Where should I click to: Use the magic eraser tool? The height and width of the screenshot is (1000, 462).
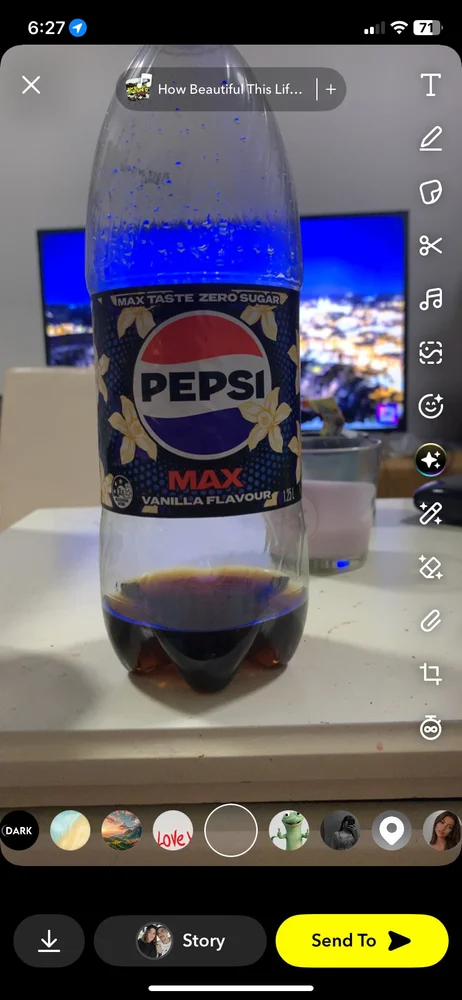[431, 566]
